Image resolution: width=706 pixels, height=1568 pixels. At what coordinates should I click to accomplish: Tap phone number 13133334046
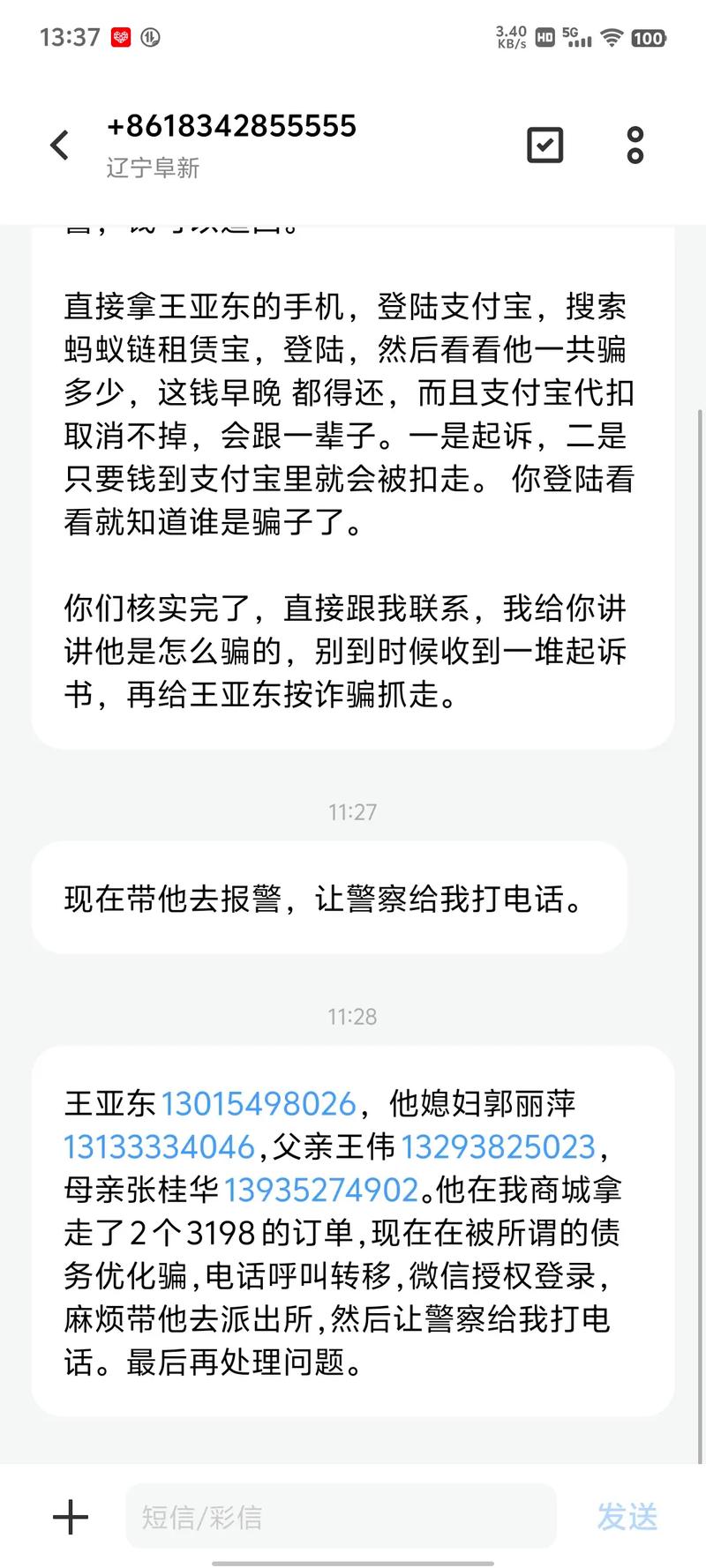pos(159,1147)
